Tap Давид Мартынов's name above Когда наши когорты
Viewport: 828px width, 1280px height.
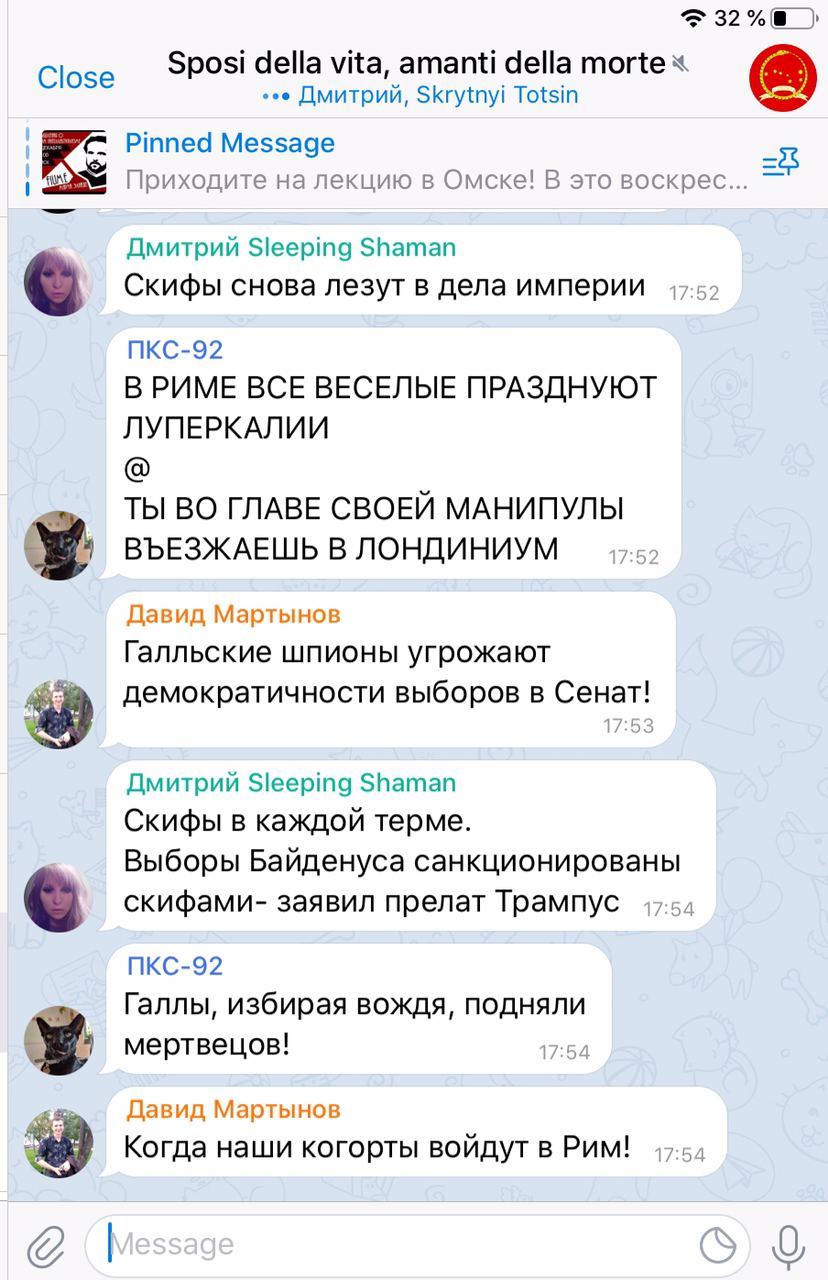pyautogui.click(x=233, y=1108)
